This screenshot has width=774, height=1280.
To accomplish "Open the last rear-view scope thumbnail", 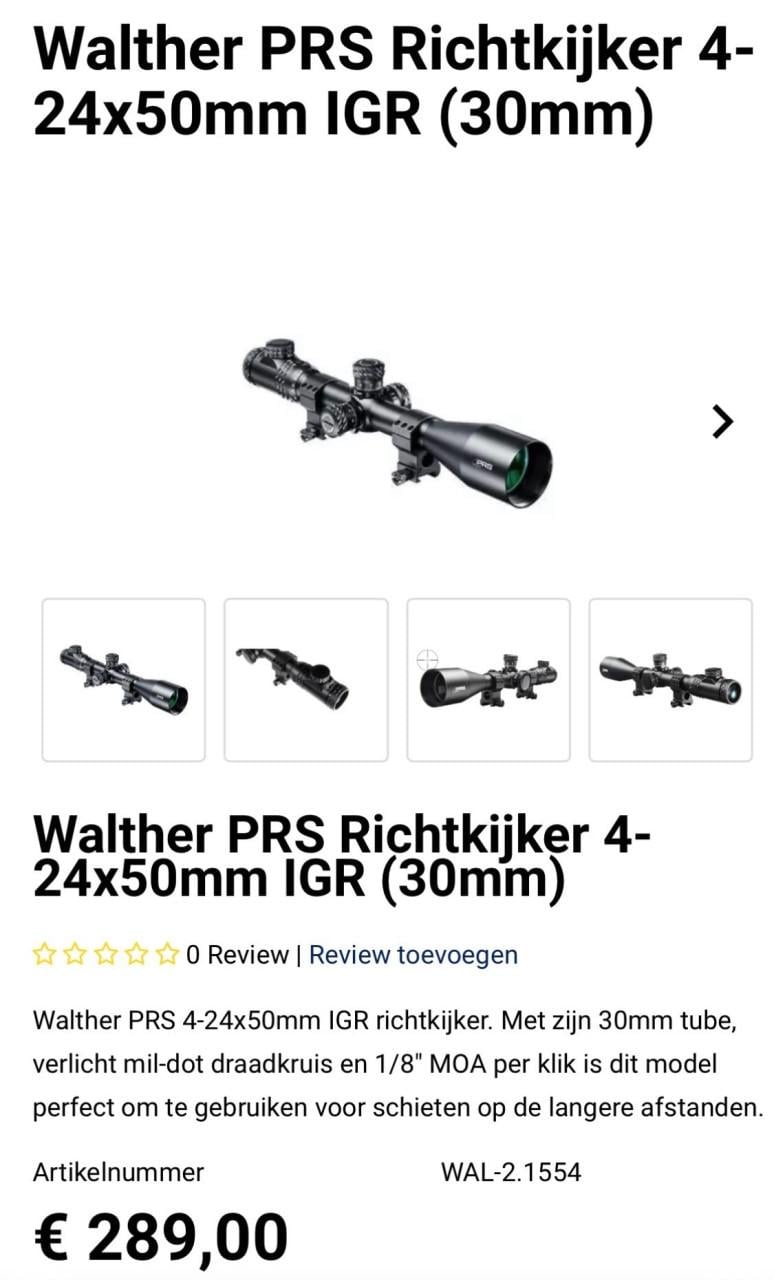I will click(x=671, y=678).
